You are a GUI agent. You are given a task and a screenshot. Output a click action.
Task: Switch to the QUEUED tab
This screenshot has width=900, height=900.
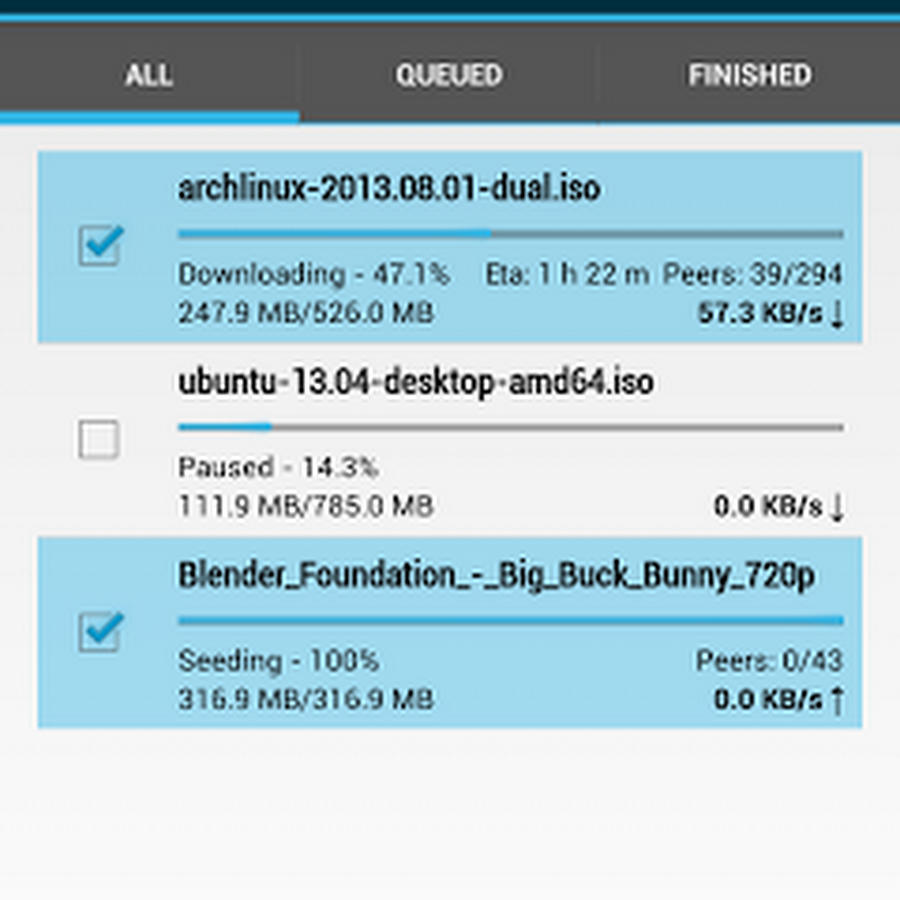448,76
